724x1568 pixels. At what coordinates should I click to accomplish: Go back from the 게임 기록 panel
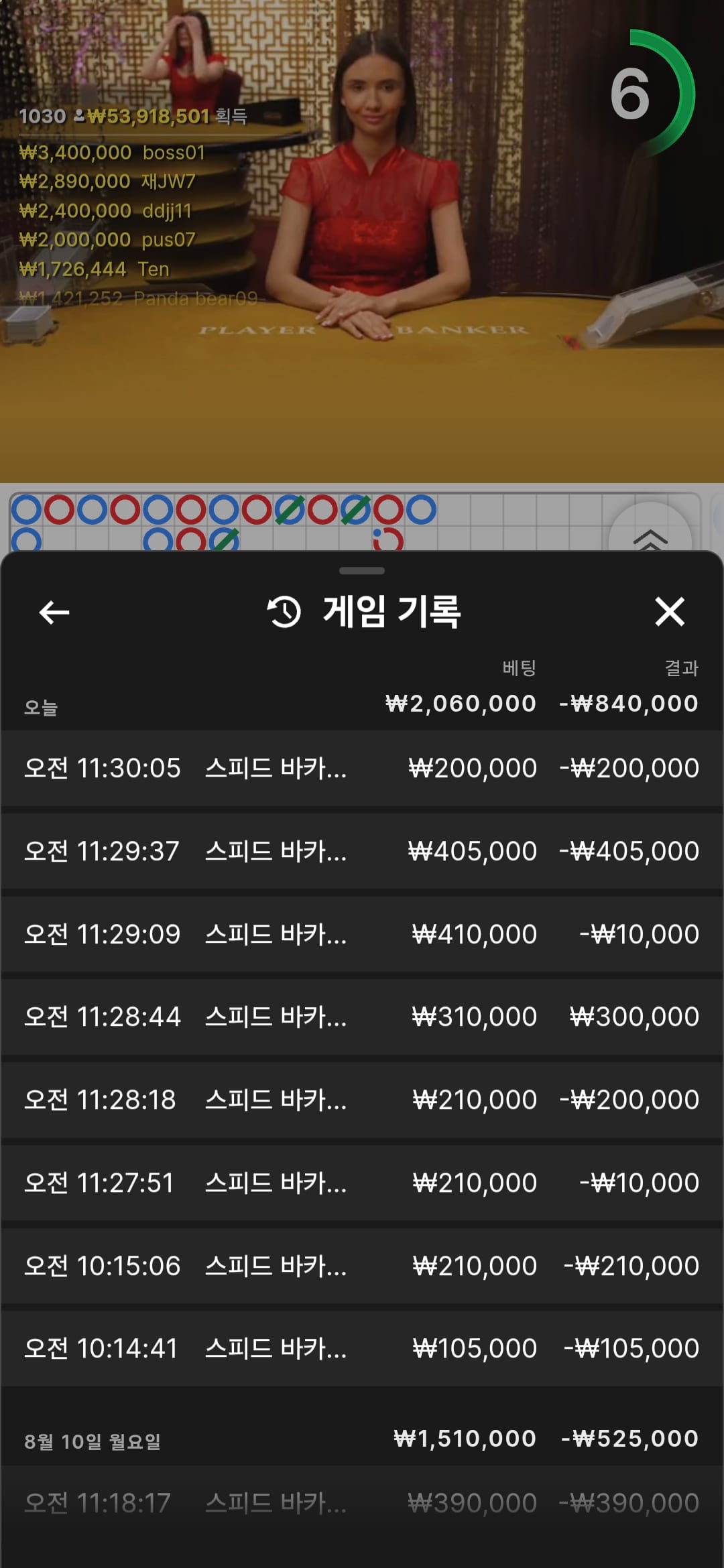point(54,612)
